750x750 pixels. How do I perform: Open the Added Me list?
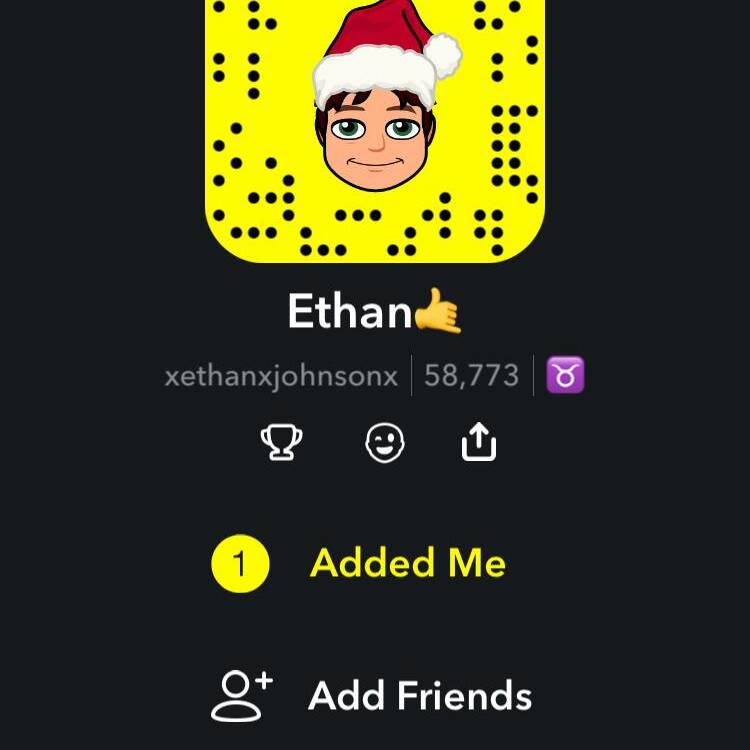(x=407, y=564)
